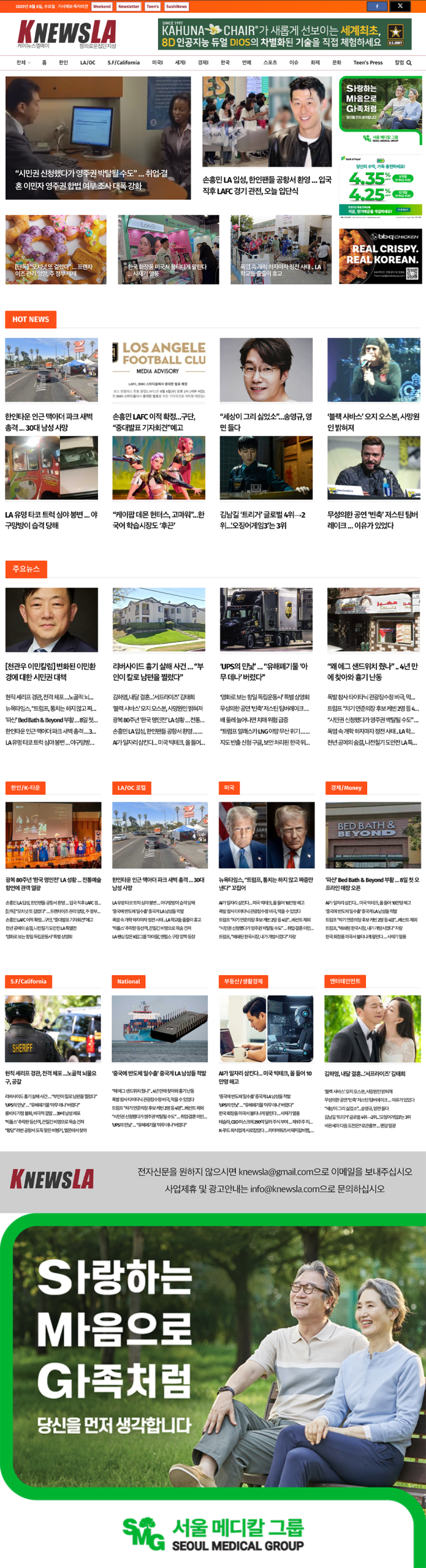The image size is (426, 1568).
Task: Tap the Weekend button in the top bar
Action: (x=102, y=6)
